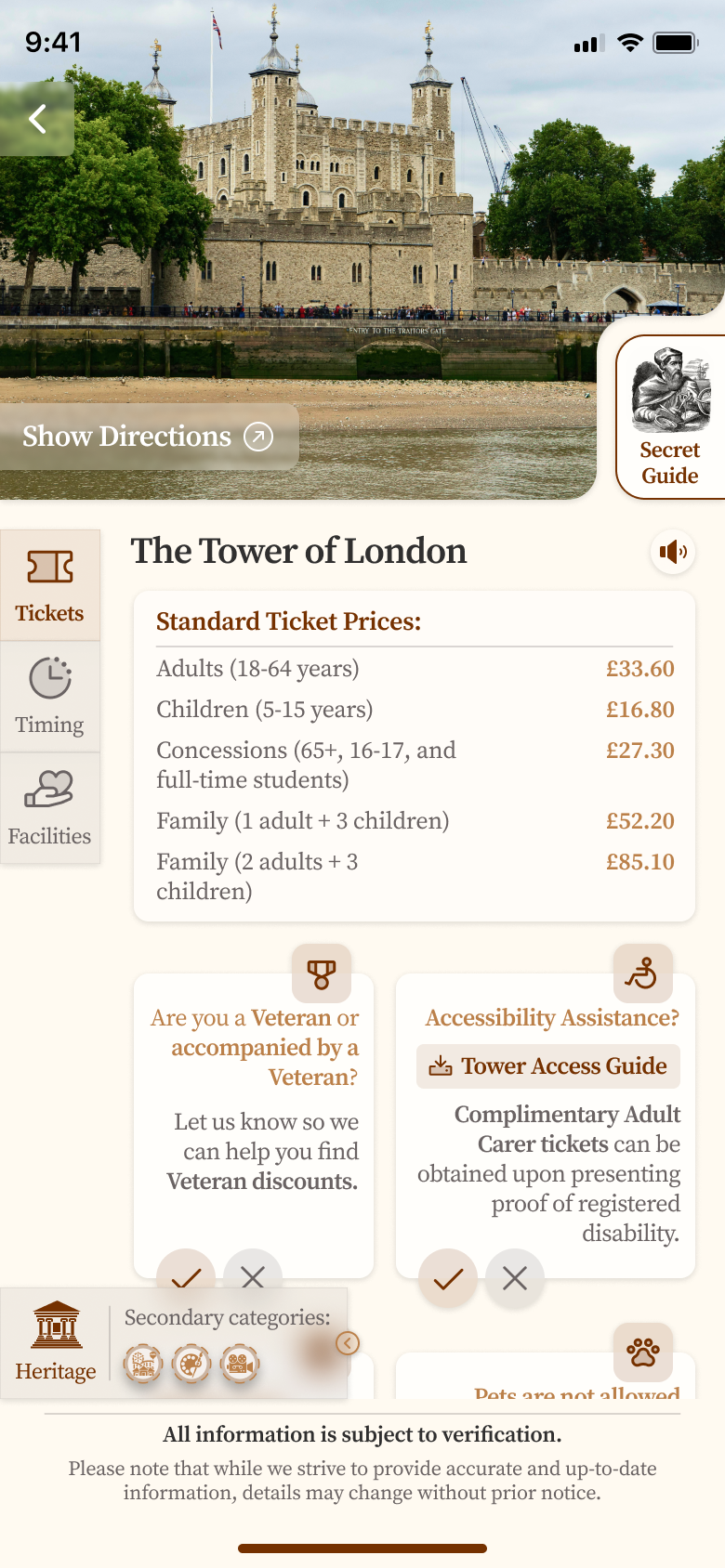Play audio narration with speaker icon
Screen dimensions: 725x1568
[673, 553]
